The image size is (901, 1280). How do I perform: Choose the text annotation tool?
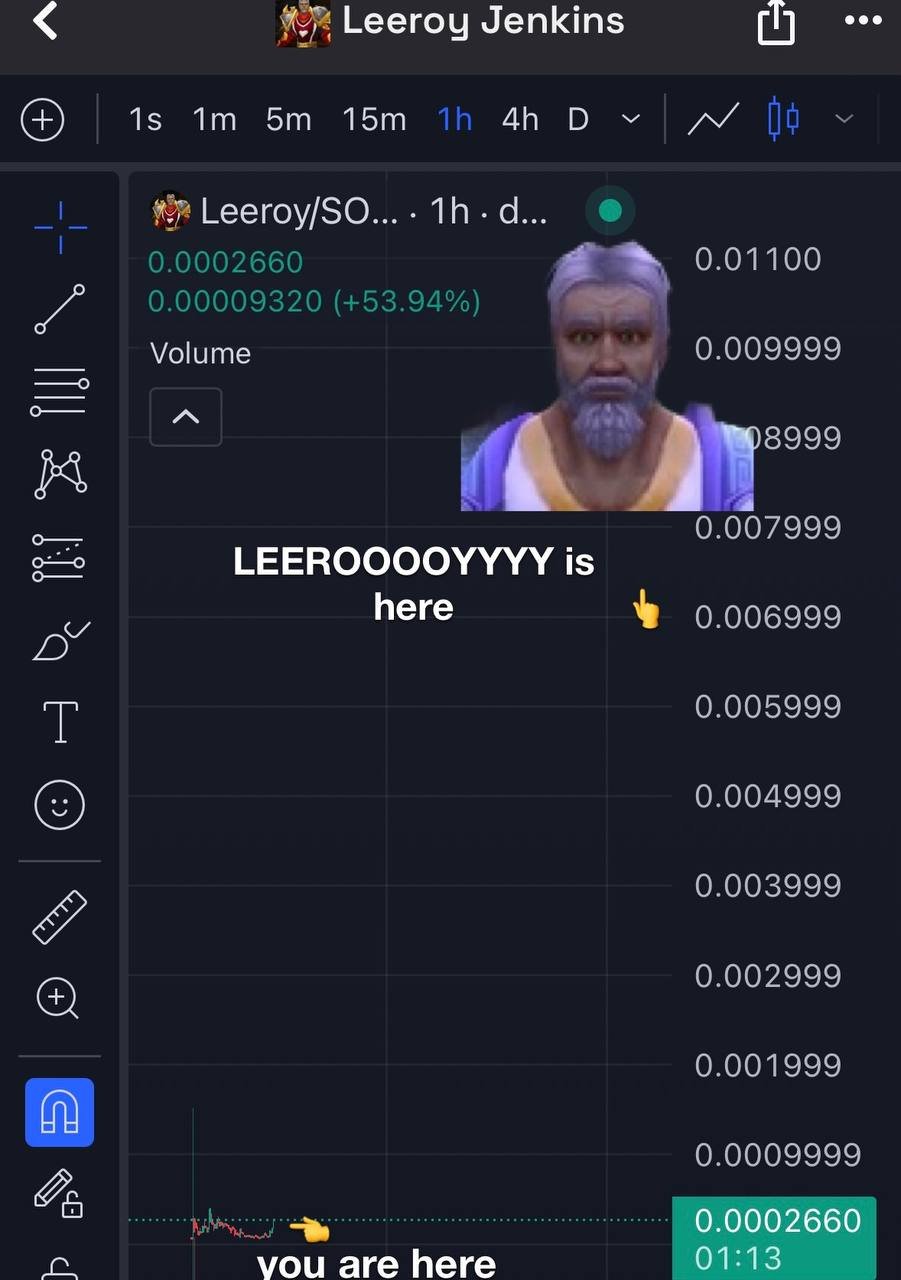(60, 721)
